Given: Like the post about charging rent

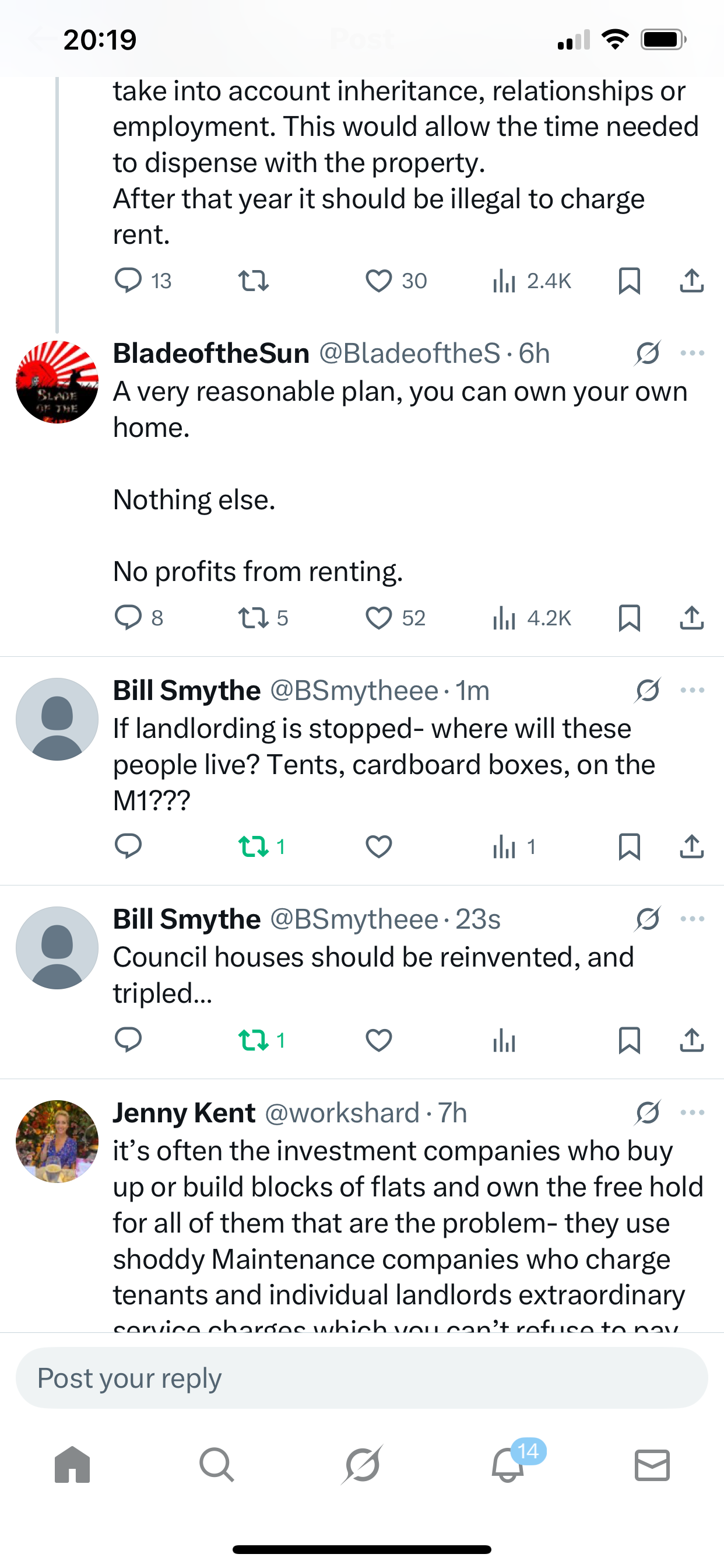Looking at the screenshot, I should 378,281.
